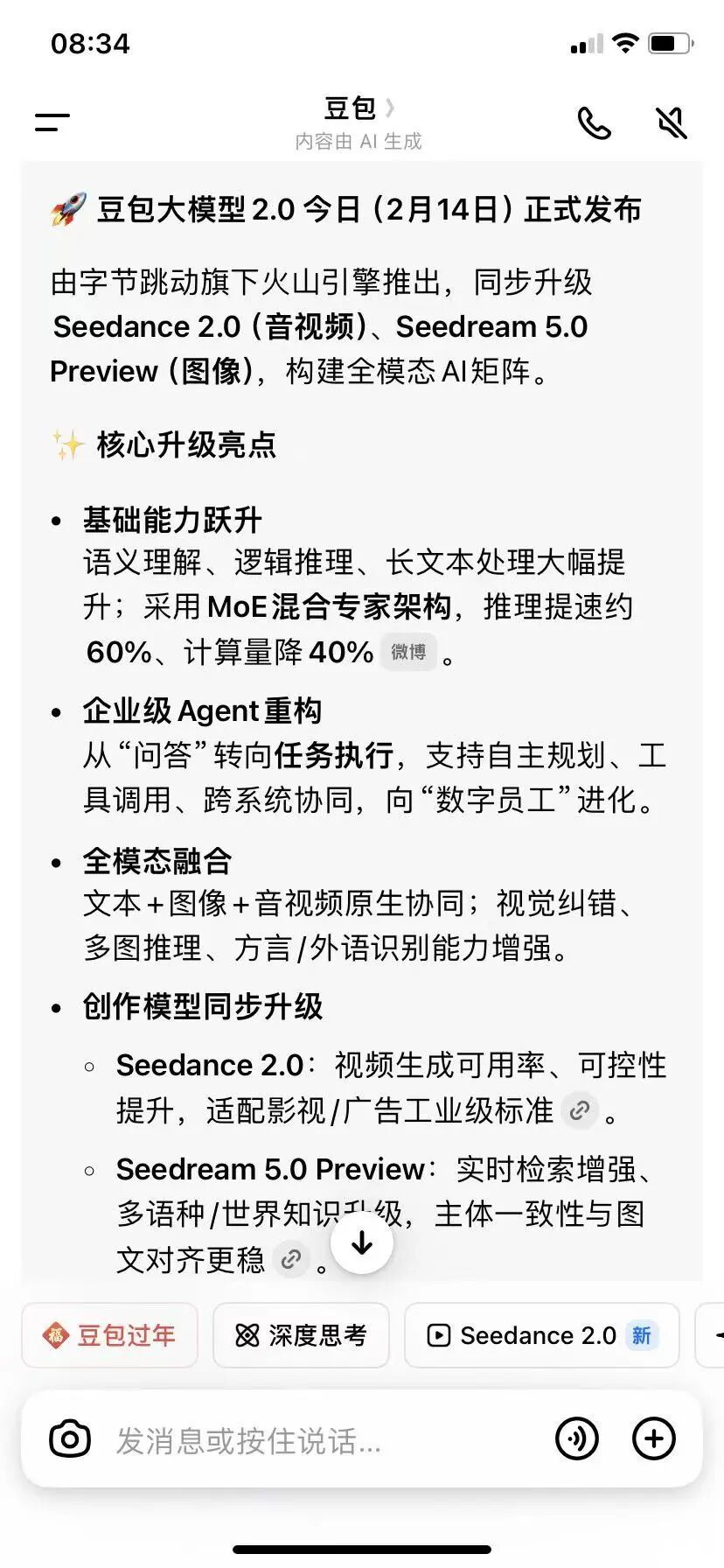Start a voice call with 豆包
This screenshot has height=1568, width=724.
click(x=595, y=124)
